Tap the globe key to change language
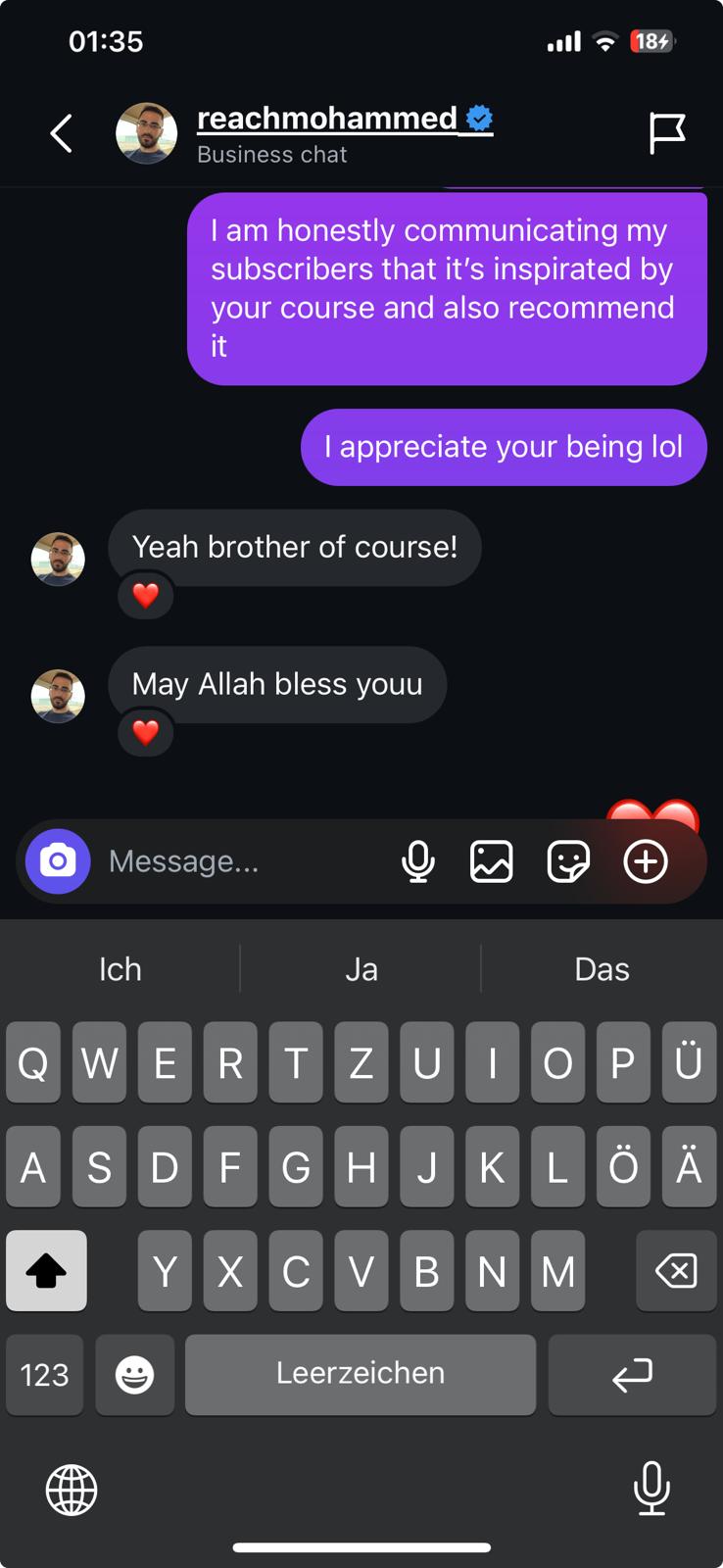This screenshot has height=1568, width=723. tap(72, 1490)
